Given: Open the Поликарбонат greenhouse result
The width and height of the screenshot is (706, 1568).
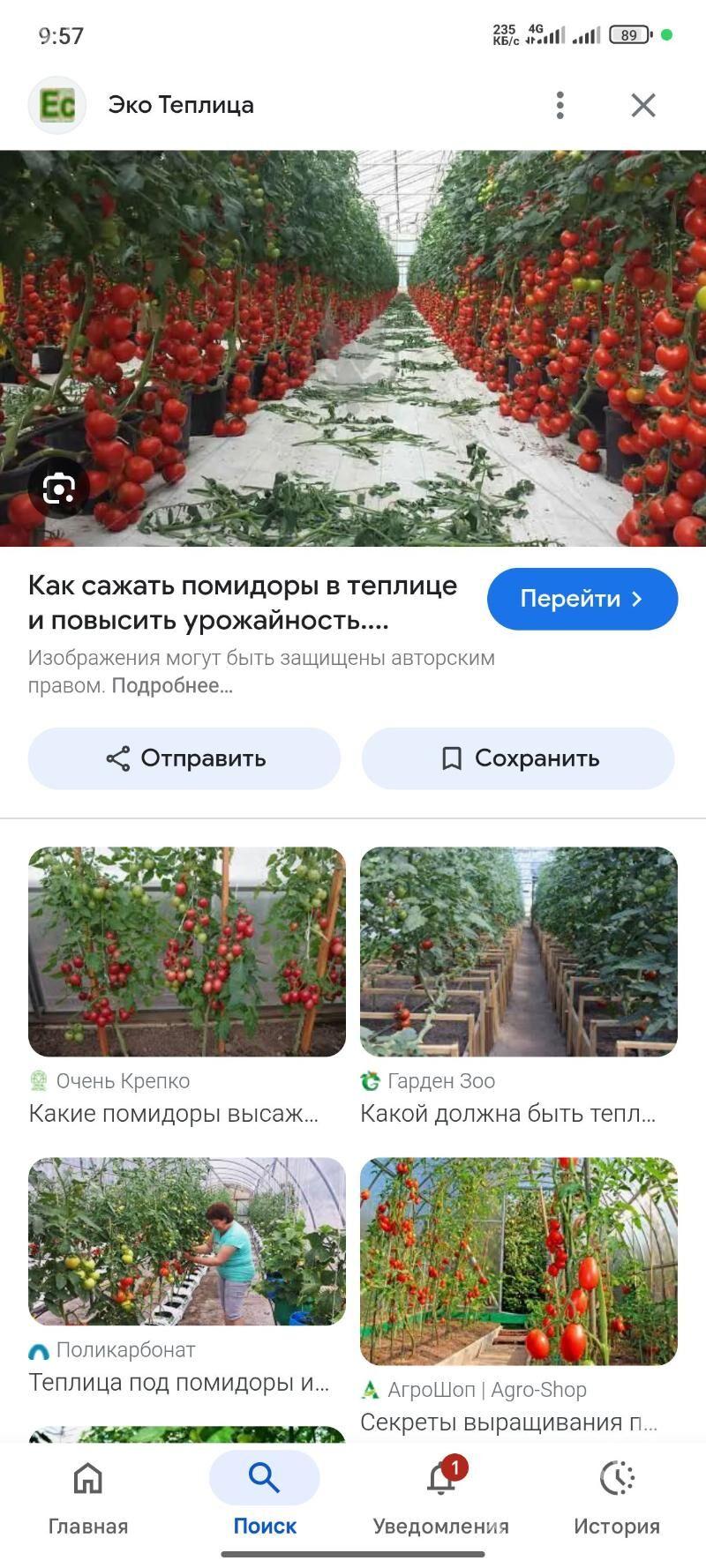Looking at the screenshot, I should [x=187, y=1241].
